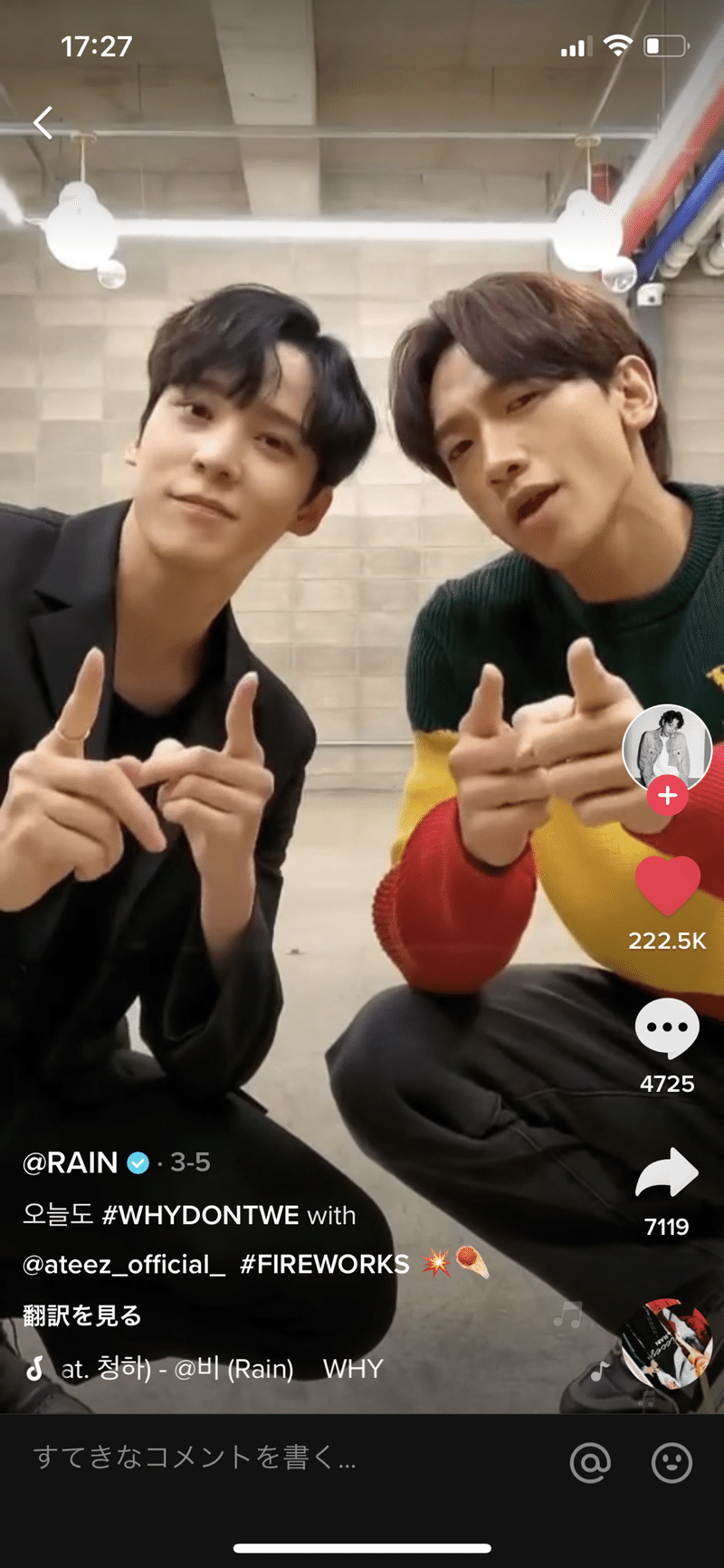Open the comments bubble
The image size is (724, 1568).
pyautogui.click(x=667, y=1029)
